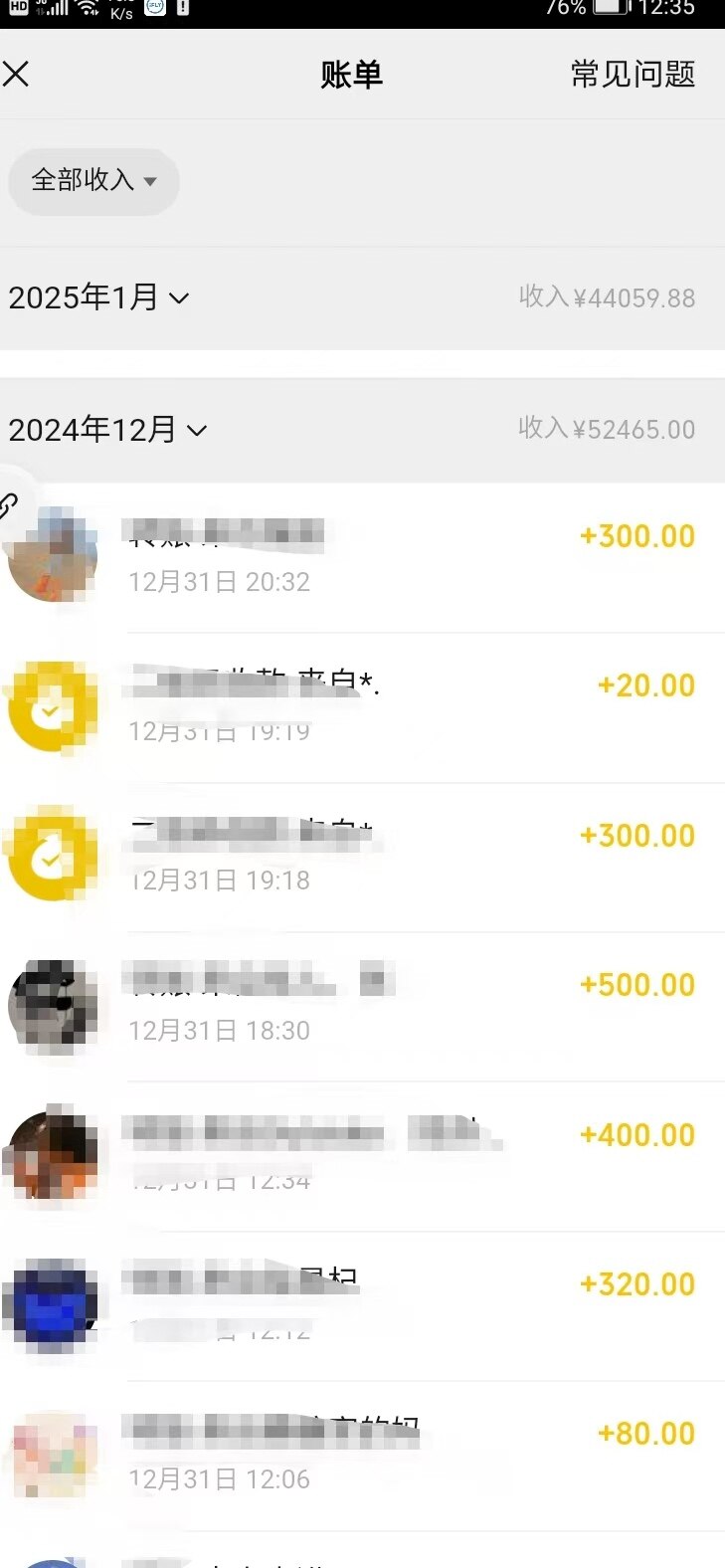View the +300.00 record from 19:18
The width and height of the screenshot is (725, 1568).
tap(398, 857)
